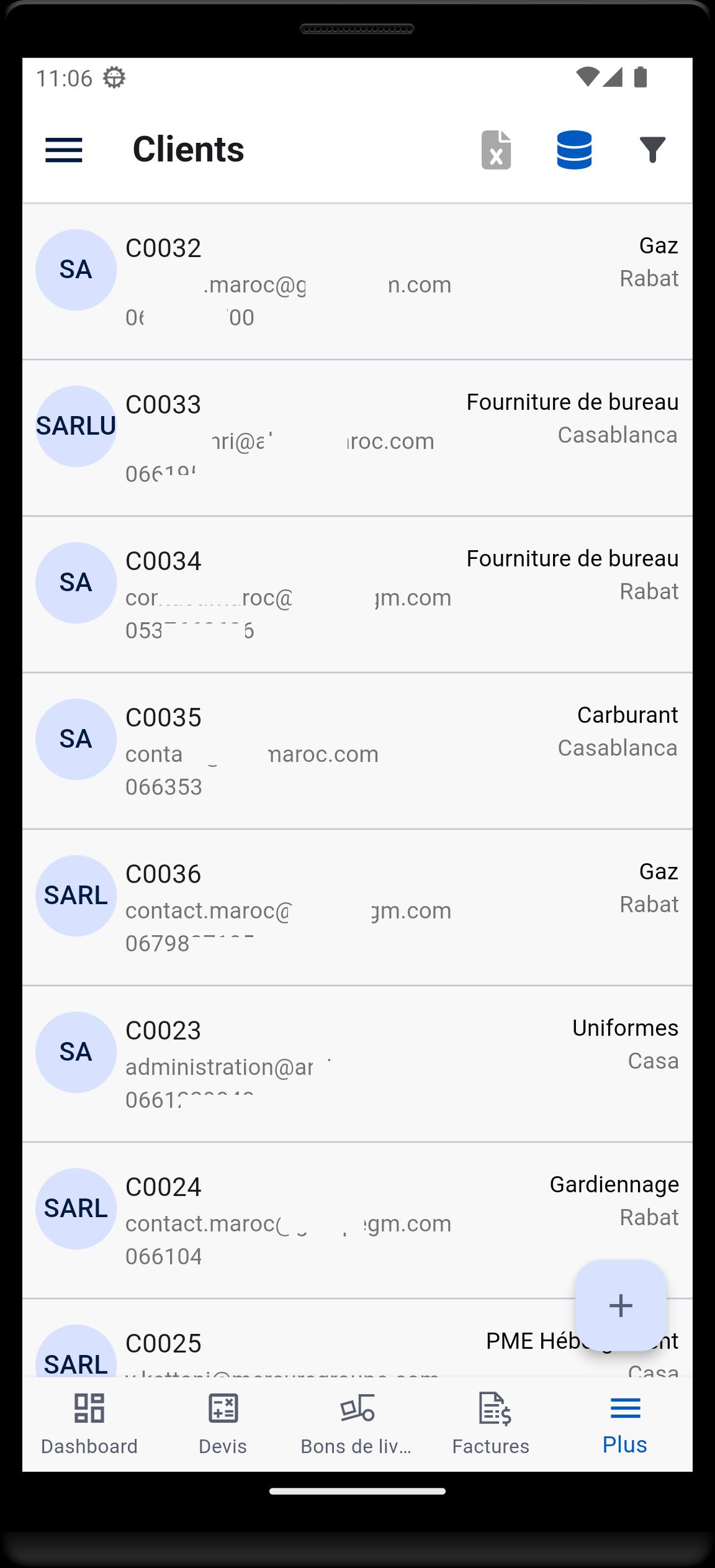Select client C0034 Fourniture de bureau
The image size is (715, 1568).
[357, 594]
